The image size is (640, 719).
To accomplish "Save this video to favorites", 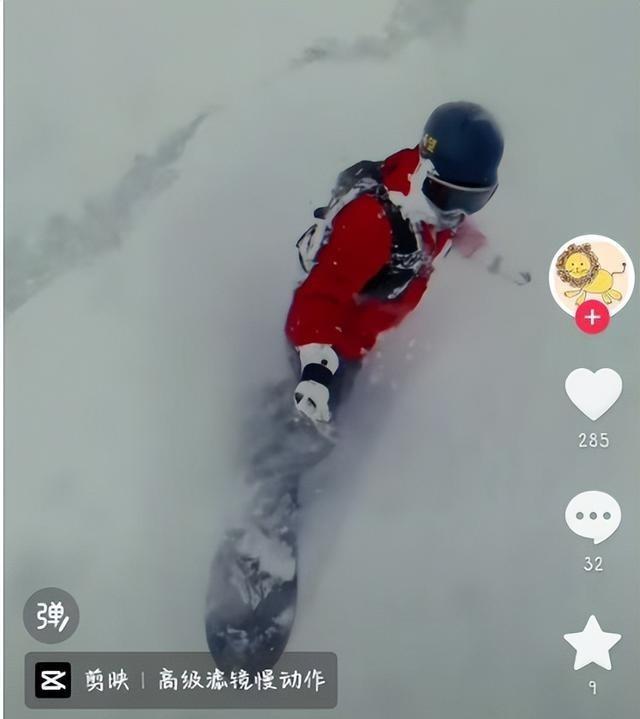I will (x=592, y=643).
